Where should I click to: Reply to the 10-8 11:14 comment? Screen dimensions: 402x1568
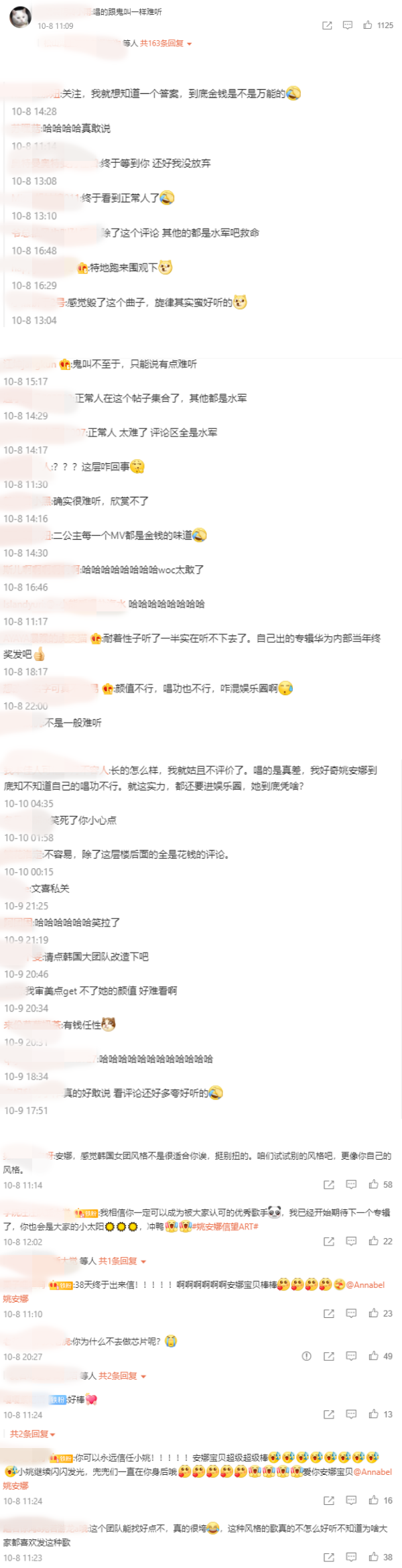pyautogui.click(x=351, y=1185)
